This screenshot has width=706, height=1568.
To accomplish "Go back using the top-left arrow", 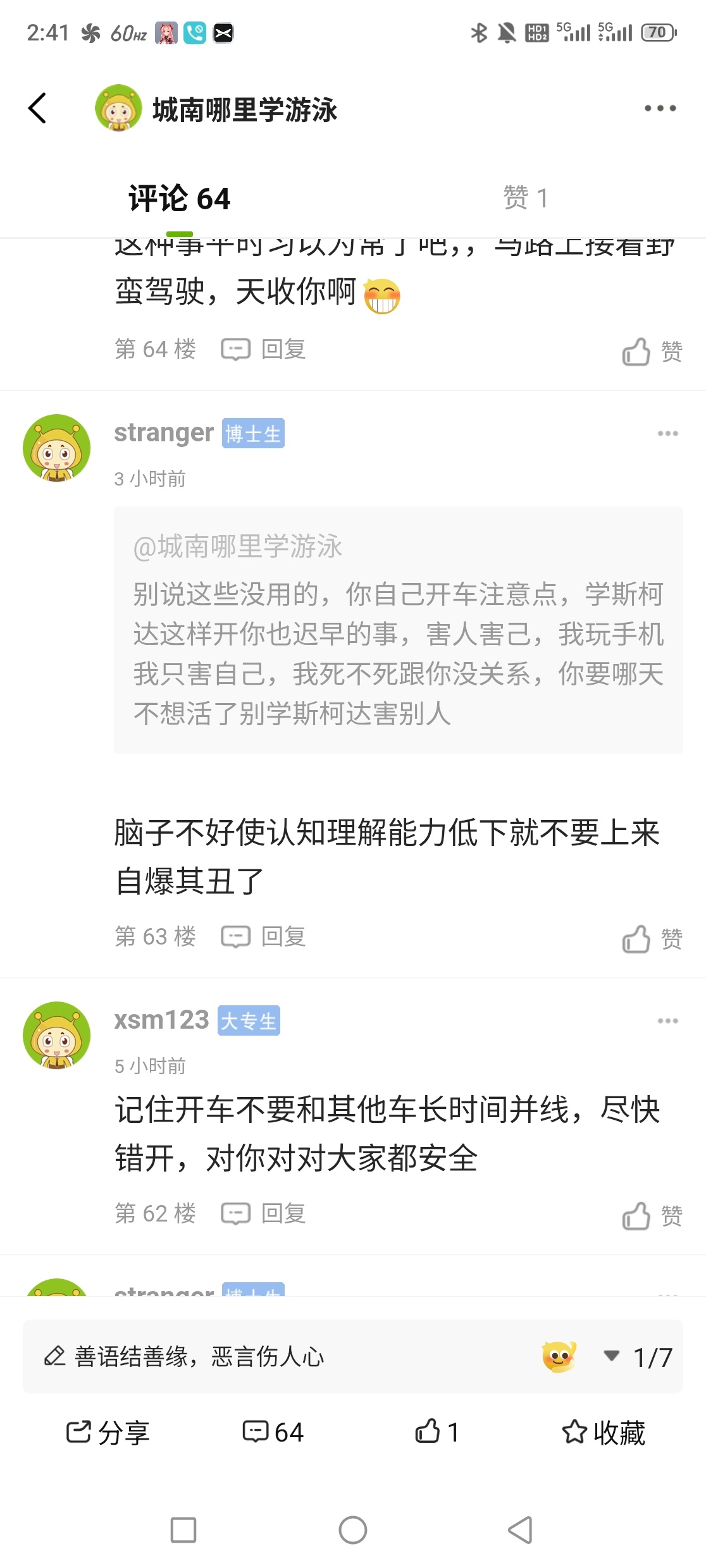I will (x=38, y=108).
